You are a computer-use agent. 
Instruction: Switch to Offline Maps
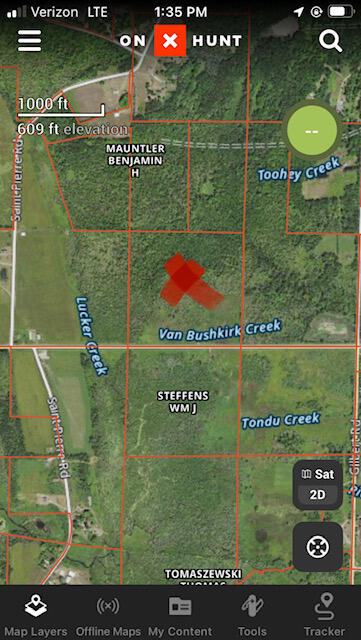108,614
